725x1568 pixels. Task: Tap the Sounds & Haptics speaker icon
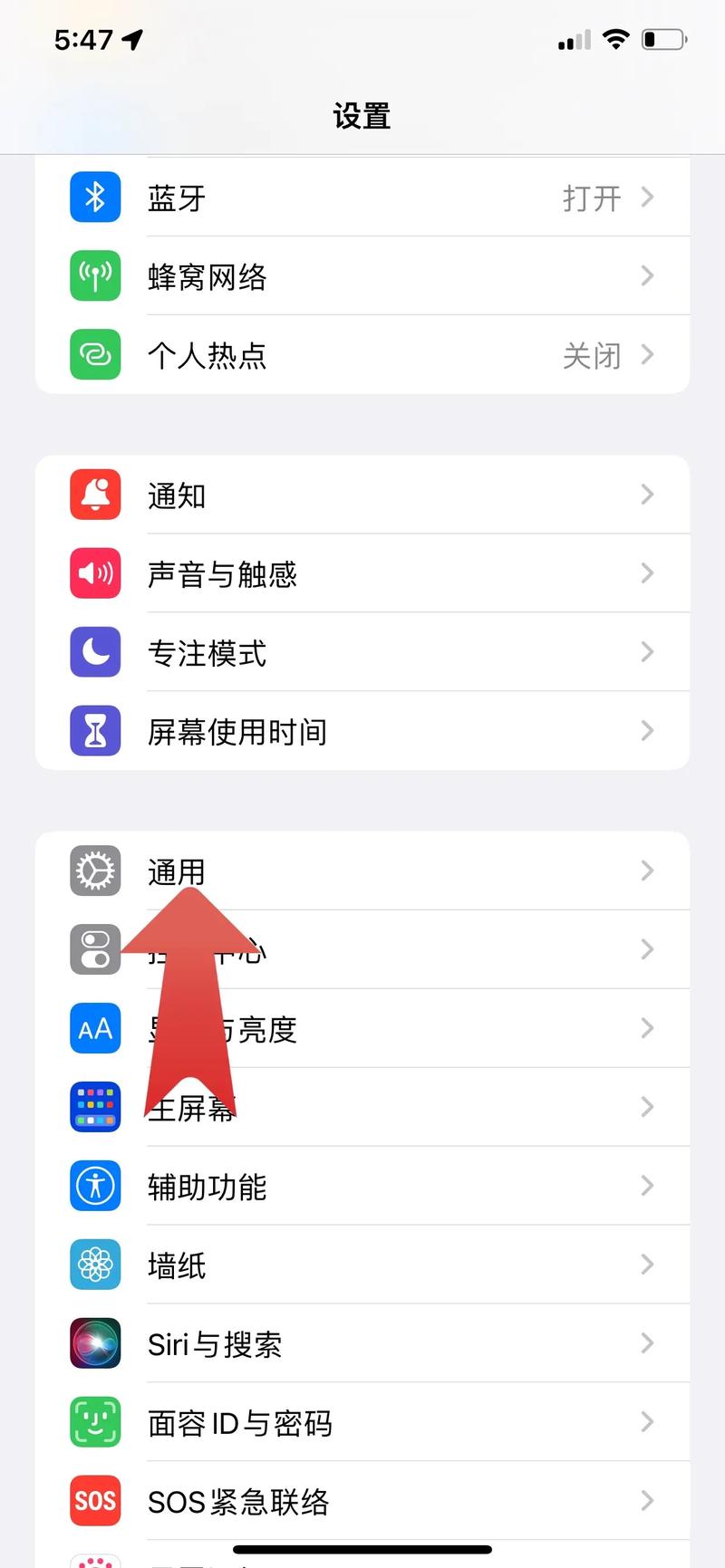(x=94, y=573)
